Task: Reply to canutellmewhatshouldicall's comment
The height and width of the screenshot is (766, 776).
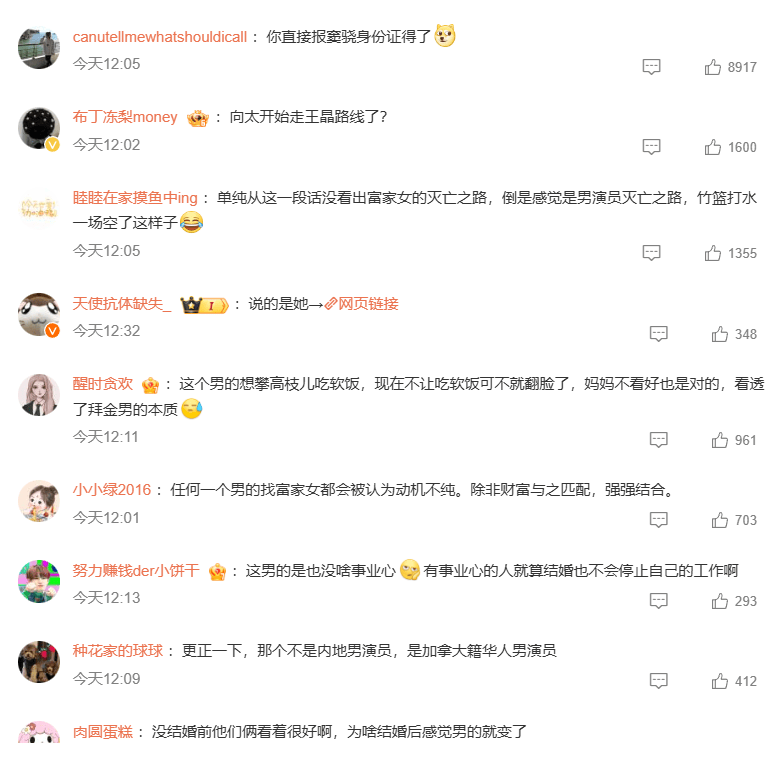Action: tap(651, 67)
